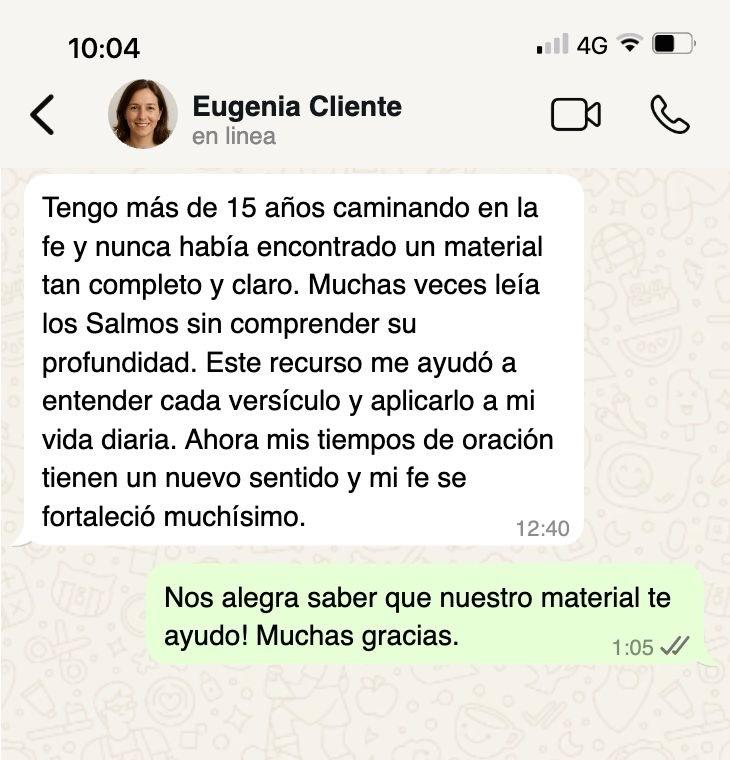Start a video call with Eugenia Cliente
Screen dimensions: 730x760
tap(575, 115)
